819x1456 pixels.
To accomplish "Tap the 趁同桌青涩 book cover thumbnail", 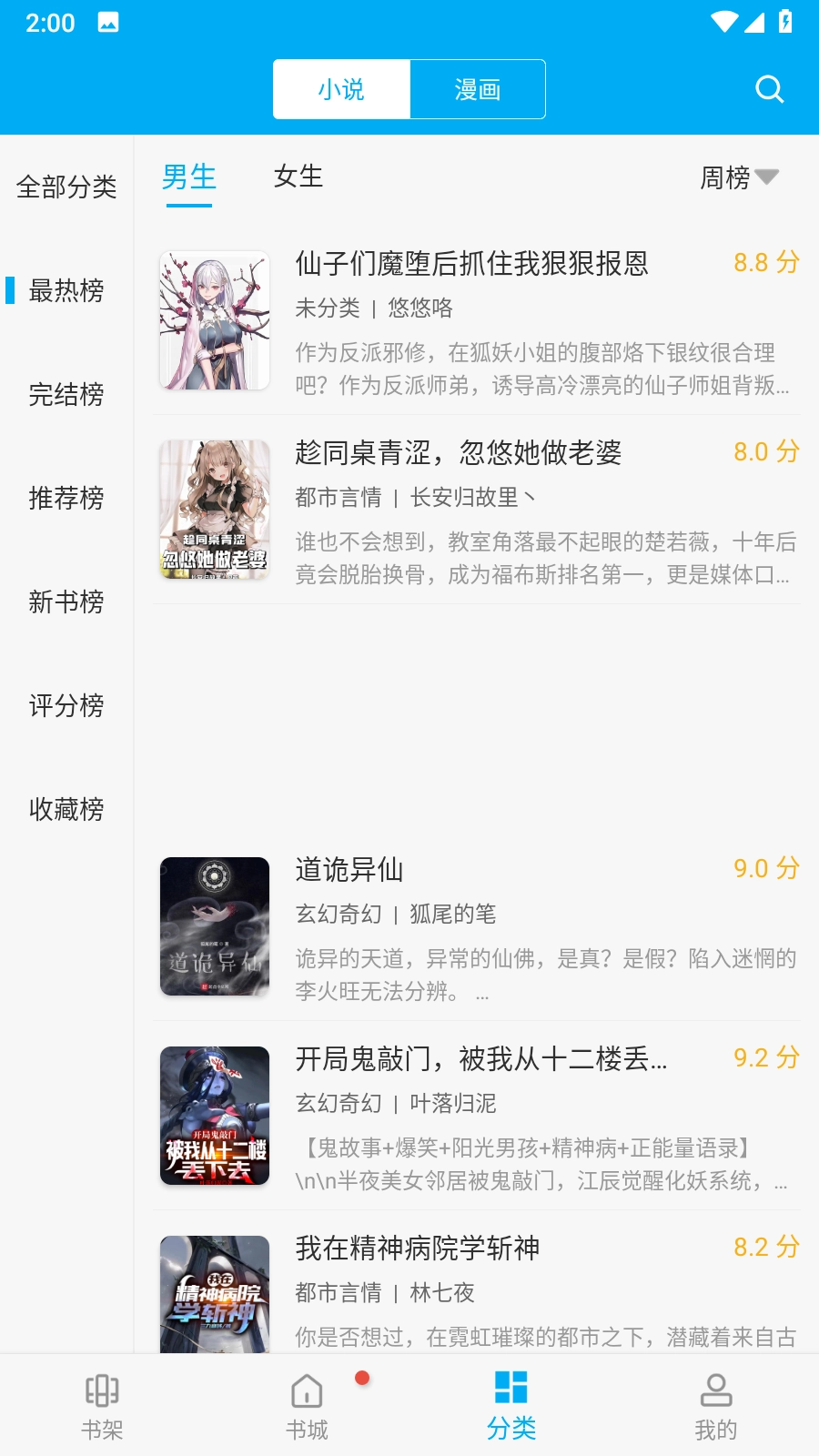I will (x=215, y=508).
